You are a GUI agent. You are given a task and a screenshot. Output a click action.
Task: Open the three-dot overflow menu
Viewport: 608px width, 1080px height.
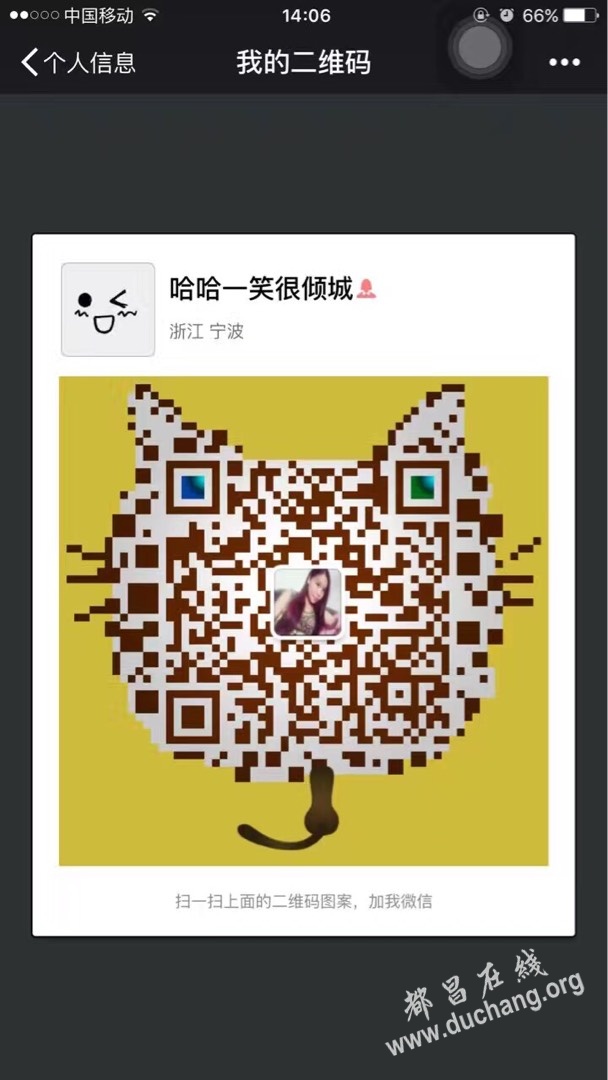click(x=564, y=62)
